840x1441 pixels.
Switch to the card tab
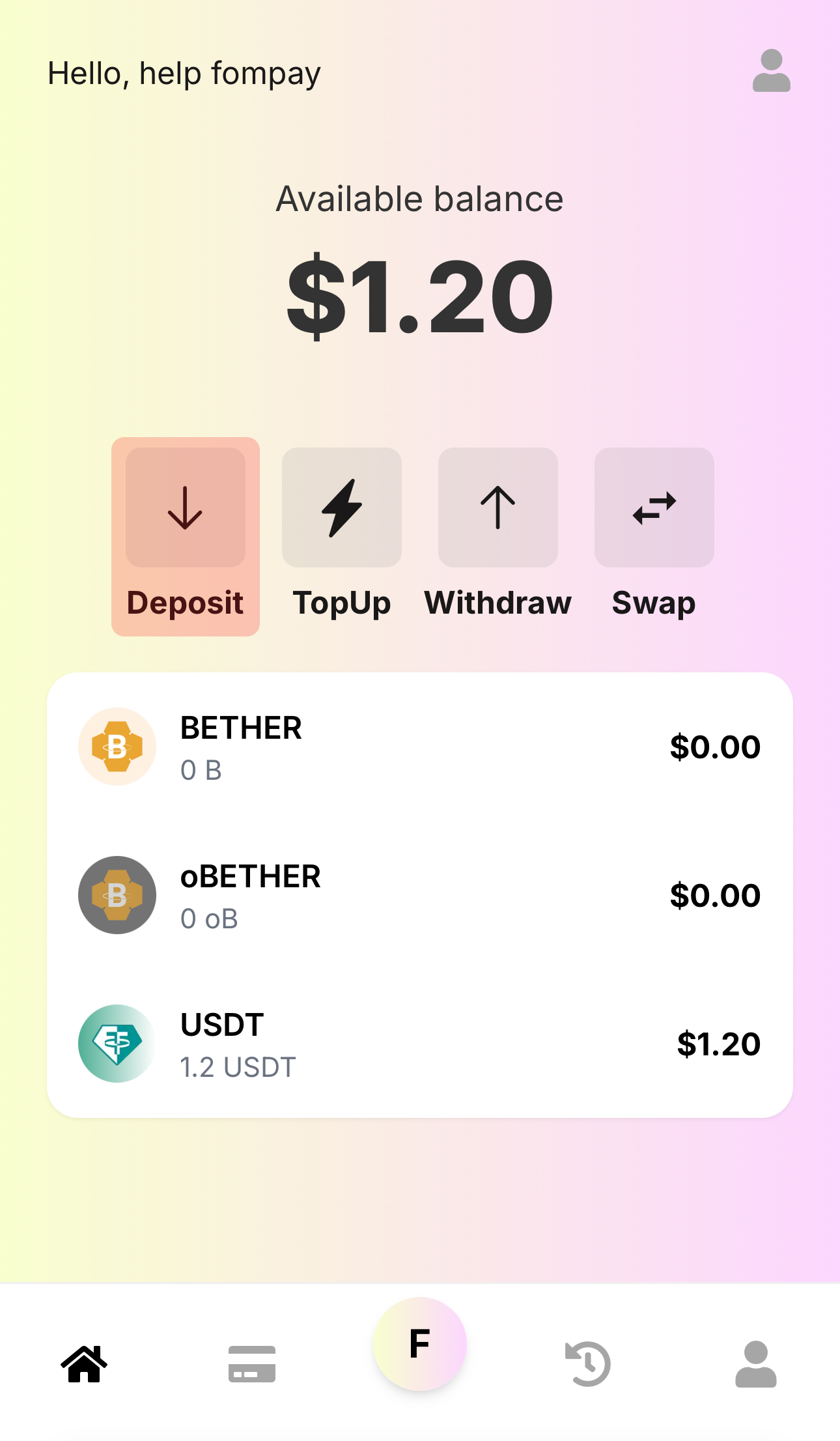(x=252, y=1363)
